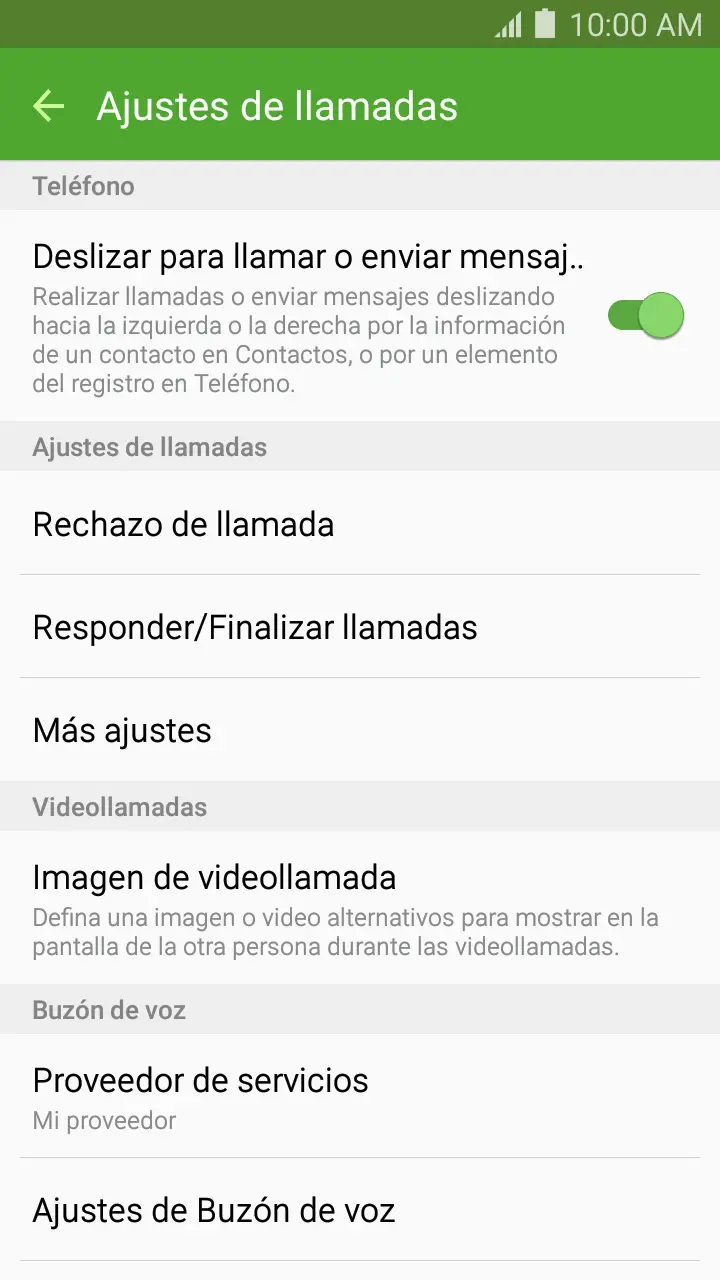Screen dimensions: 720x1280
Task: Open Responder/Finalizar llamadas
Action: coord(360,627)
